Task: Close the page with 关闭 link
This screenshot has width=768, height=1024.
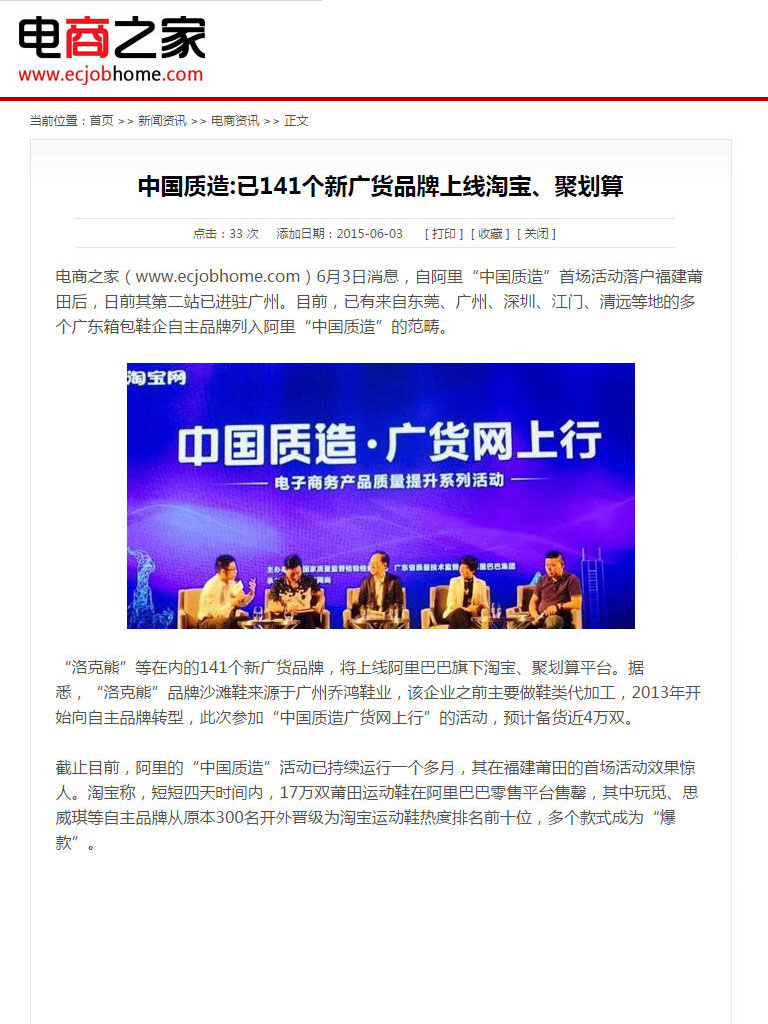Action: (x=537, y=234)
